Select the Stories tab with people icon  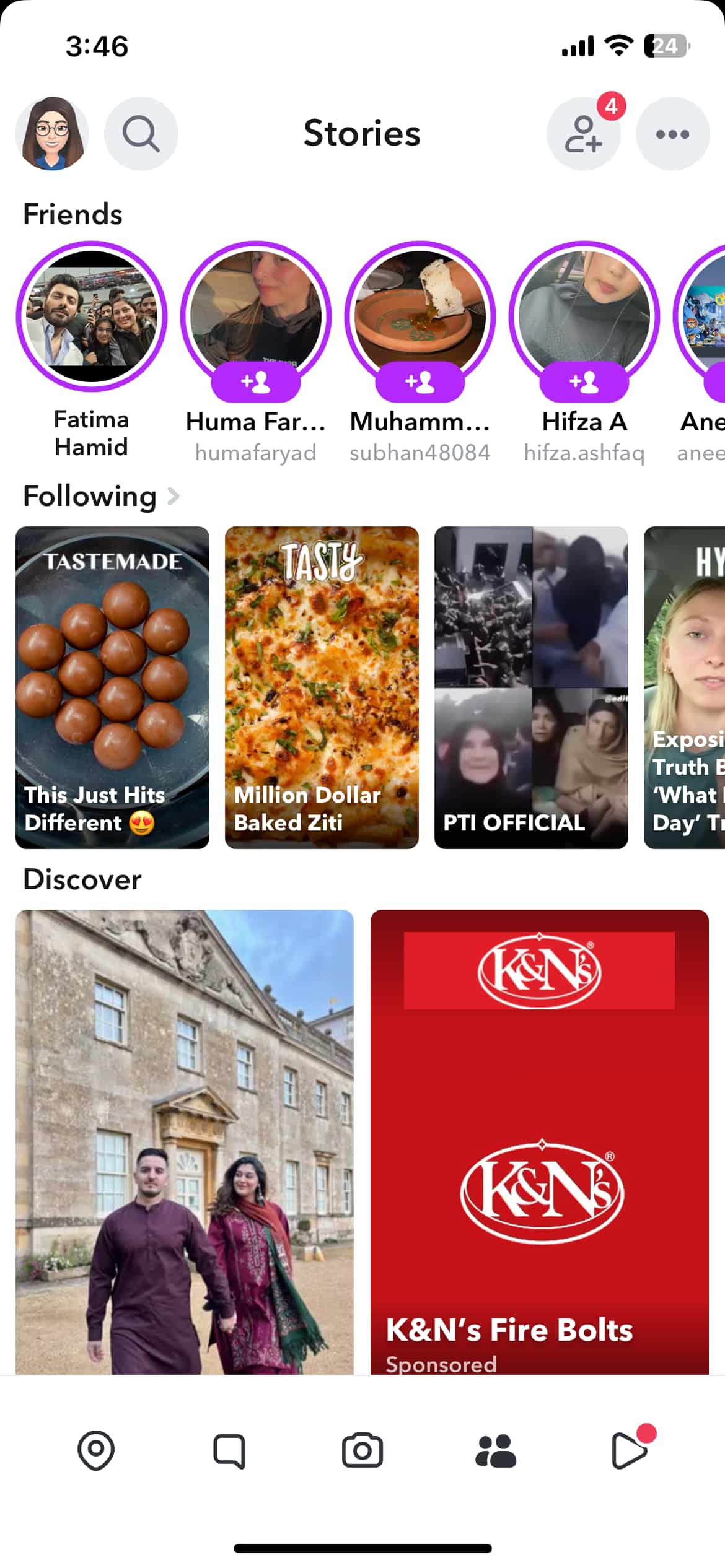(496, 1450)
